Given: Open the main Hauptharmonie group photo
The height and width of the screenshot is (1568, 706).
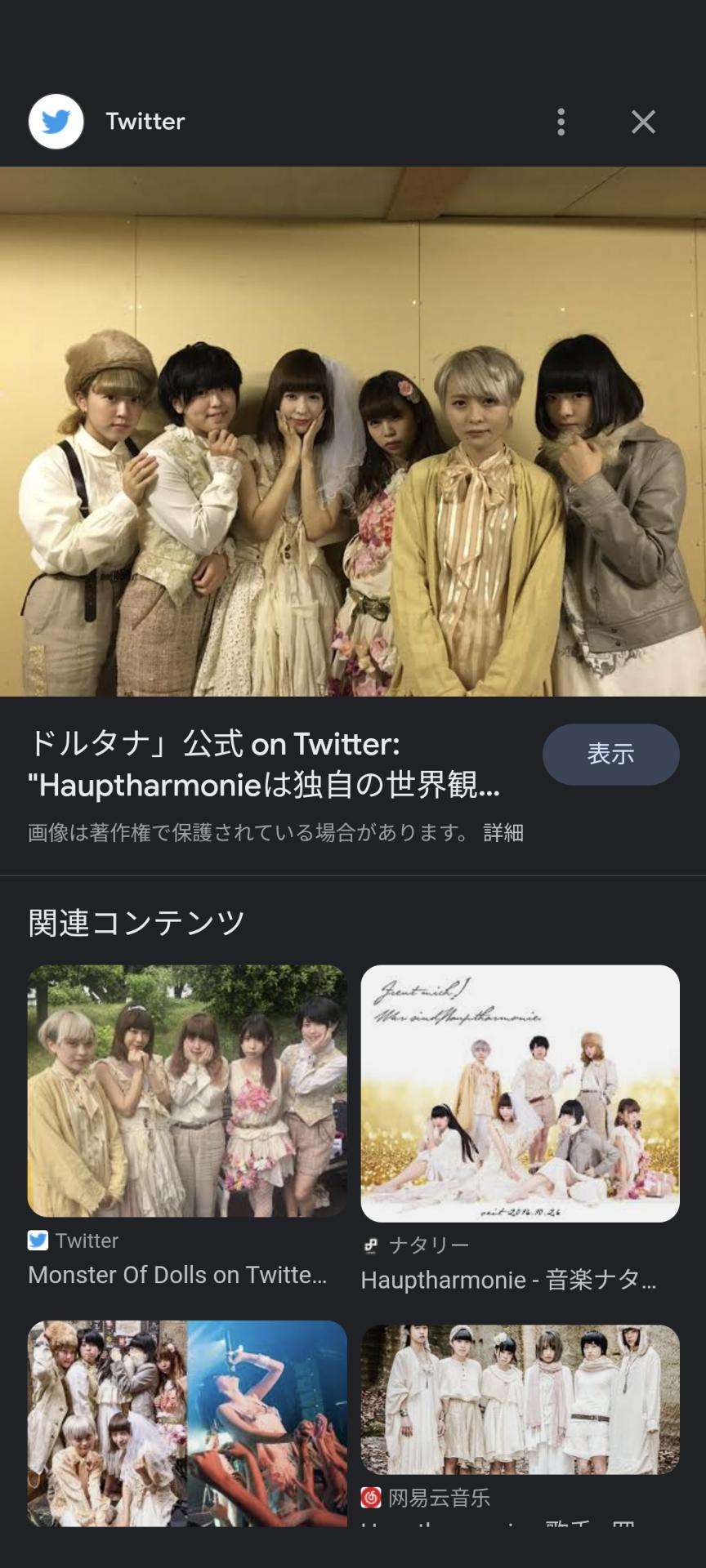Looking at the screenshot, I should [353, 431].
